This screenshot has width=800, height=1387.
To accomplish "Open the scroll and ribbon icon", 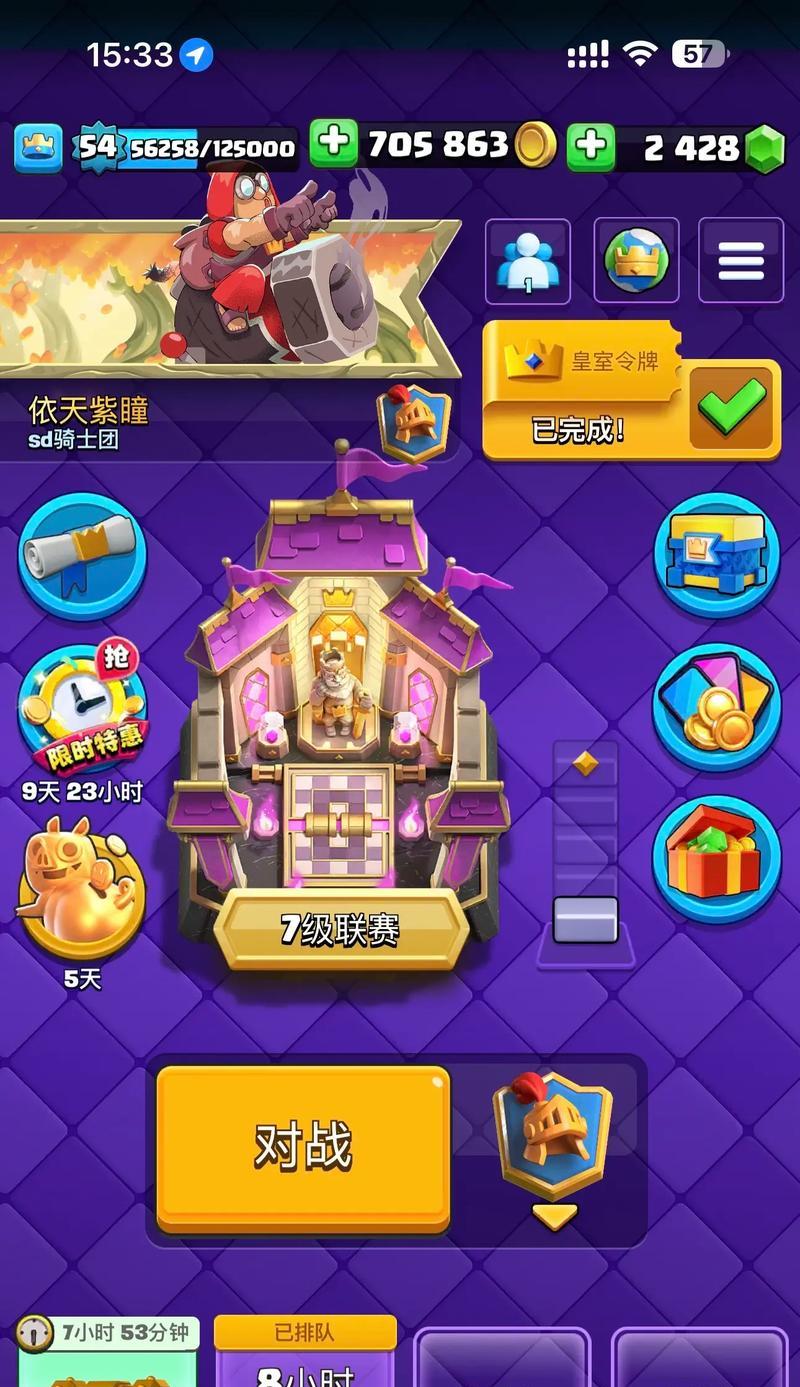I will point(82,556).
